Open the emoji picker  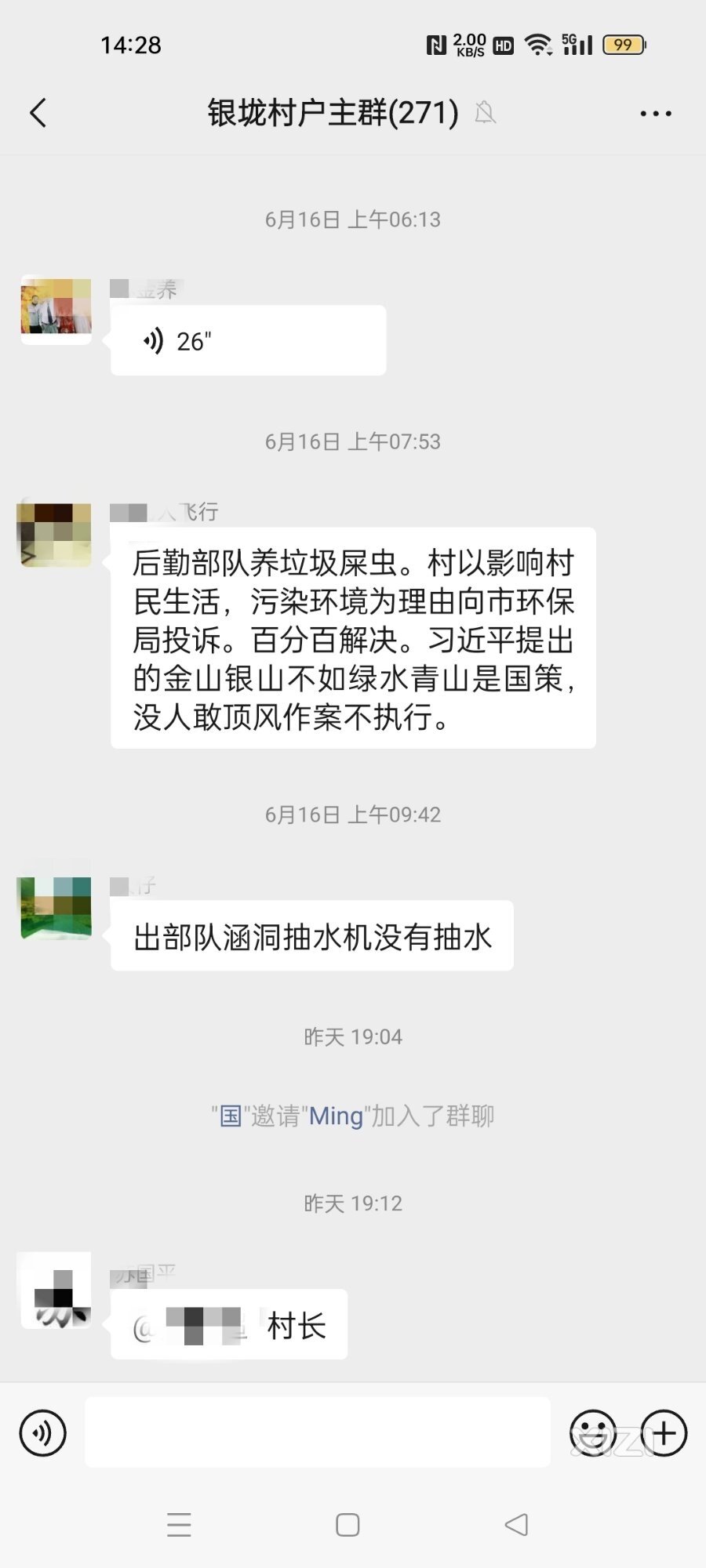[x=593, y=1433]
